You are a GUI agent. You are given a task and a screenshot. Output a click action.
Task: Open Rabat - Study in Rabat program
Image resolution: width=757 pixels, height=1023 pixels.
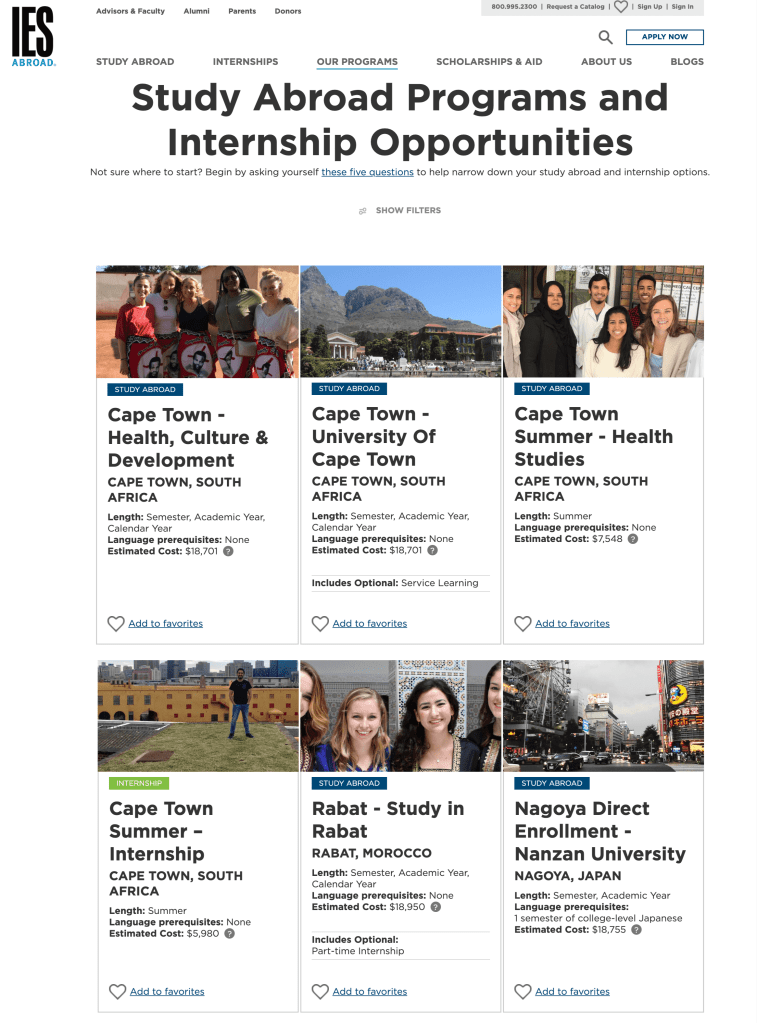[x=387, y=819]
